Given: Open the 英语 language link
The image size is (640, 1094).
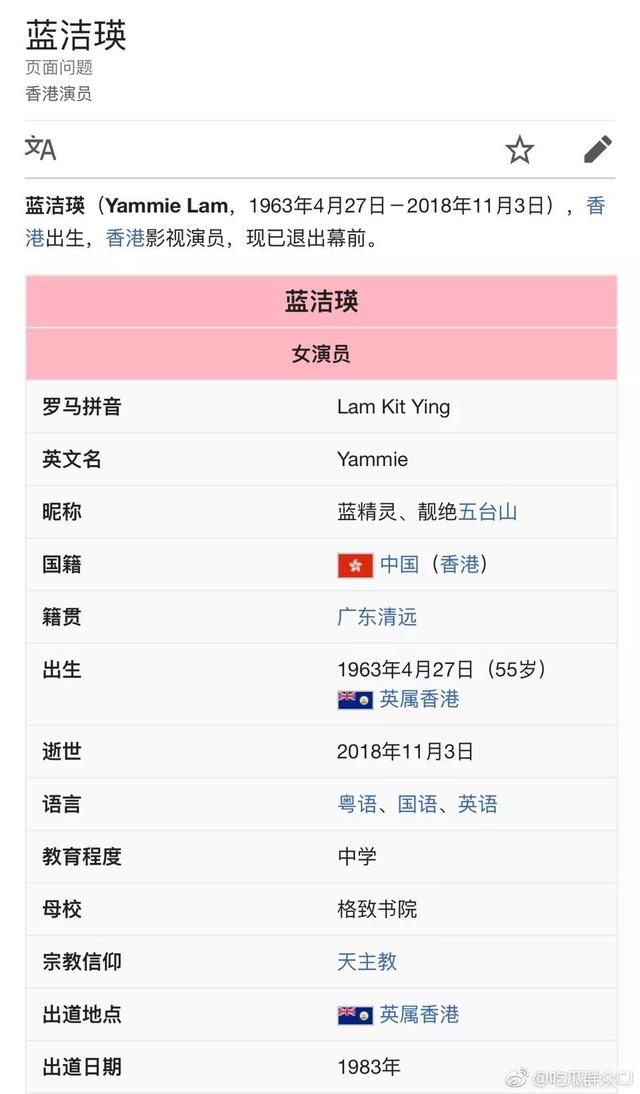Looking at the screenshot, I should pos(477,804).
